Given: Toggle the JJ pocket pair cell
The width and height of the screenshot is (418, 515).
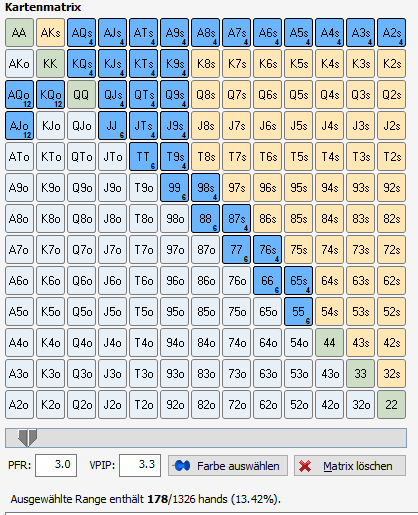Looking at the screenshot, I should click(112, 126).
